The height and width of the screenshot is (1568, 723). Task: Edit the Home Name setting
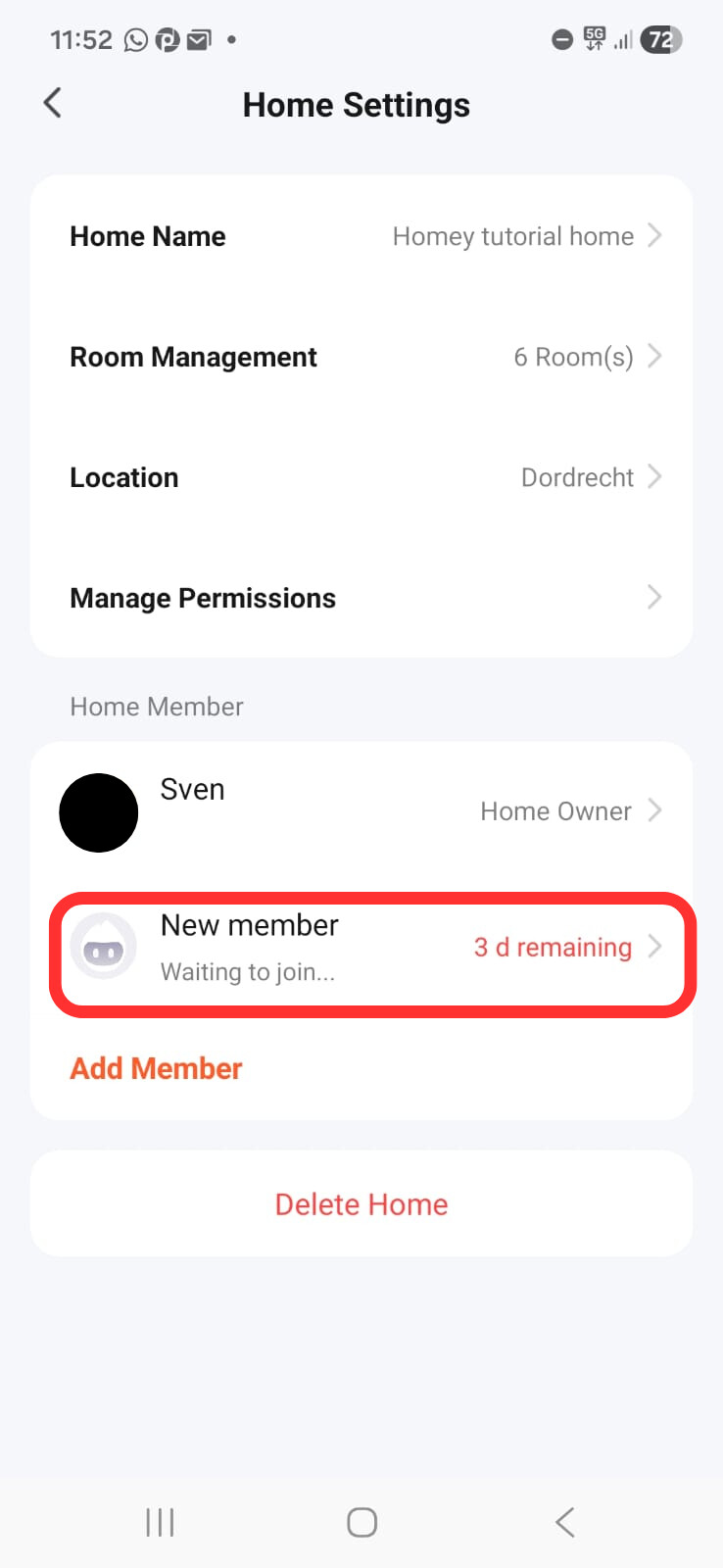361,236
